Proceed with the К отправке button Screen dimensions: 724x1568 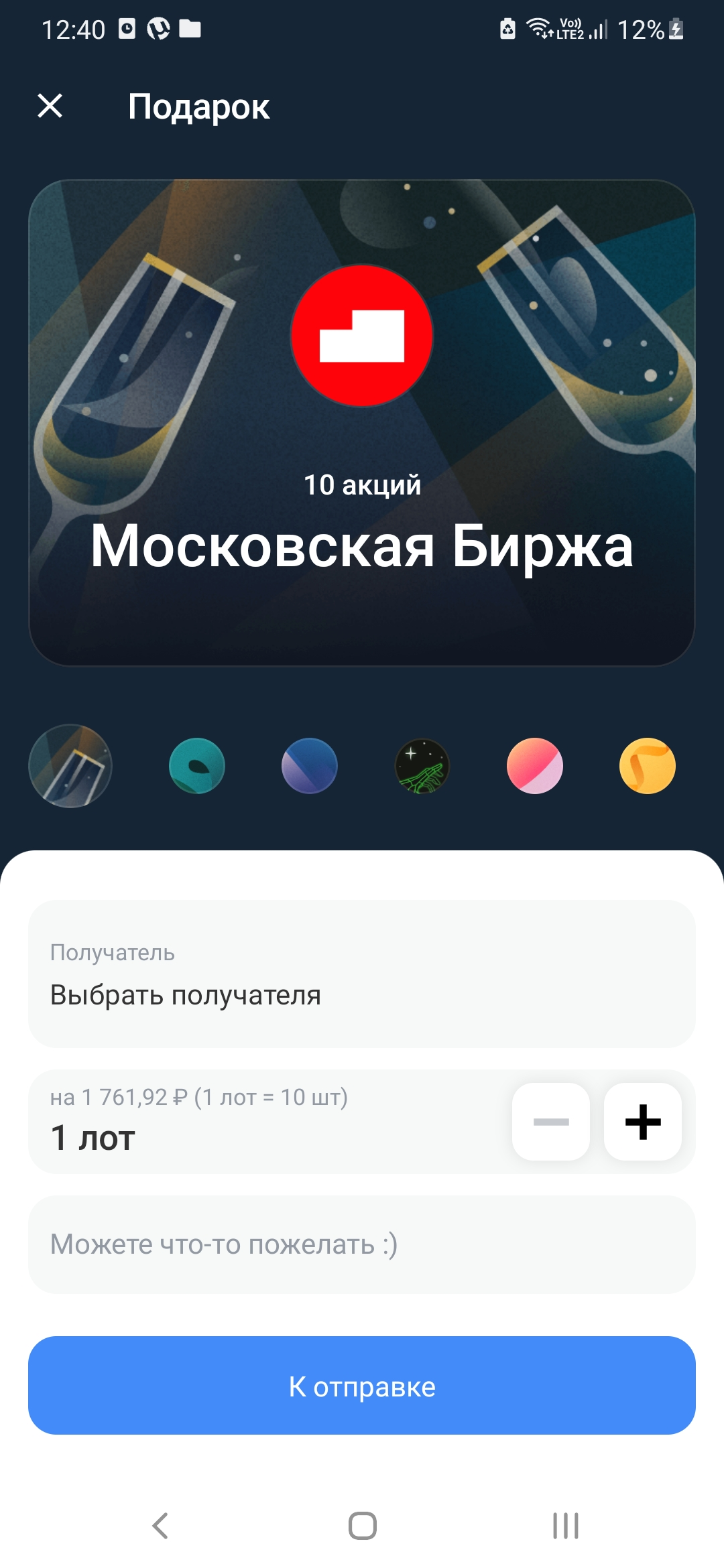pyautogui.click(x=362, y=1385)
